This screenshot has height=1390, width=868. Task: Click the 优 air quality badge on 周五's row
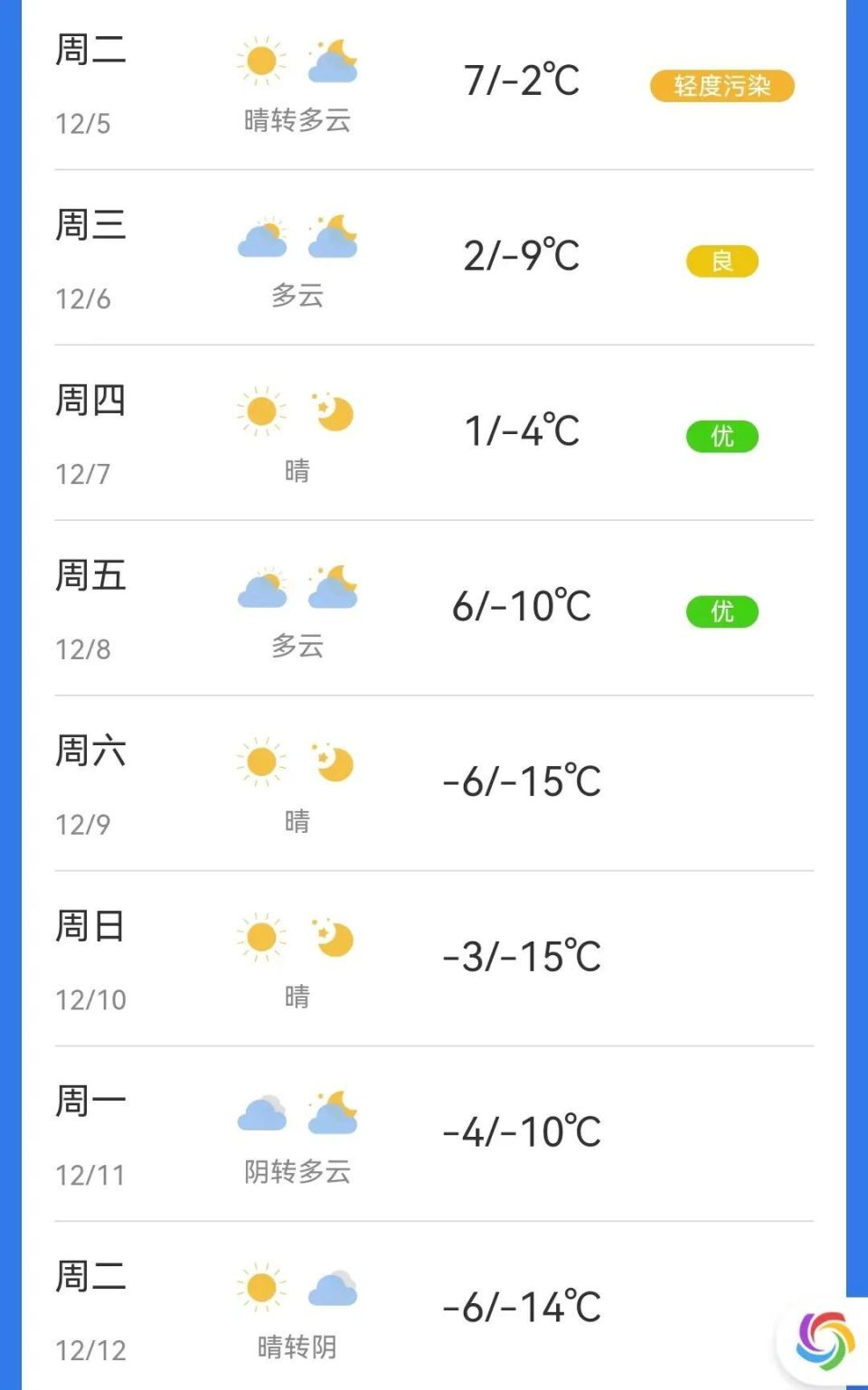click(722, 612)
